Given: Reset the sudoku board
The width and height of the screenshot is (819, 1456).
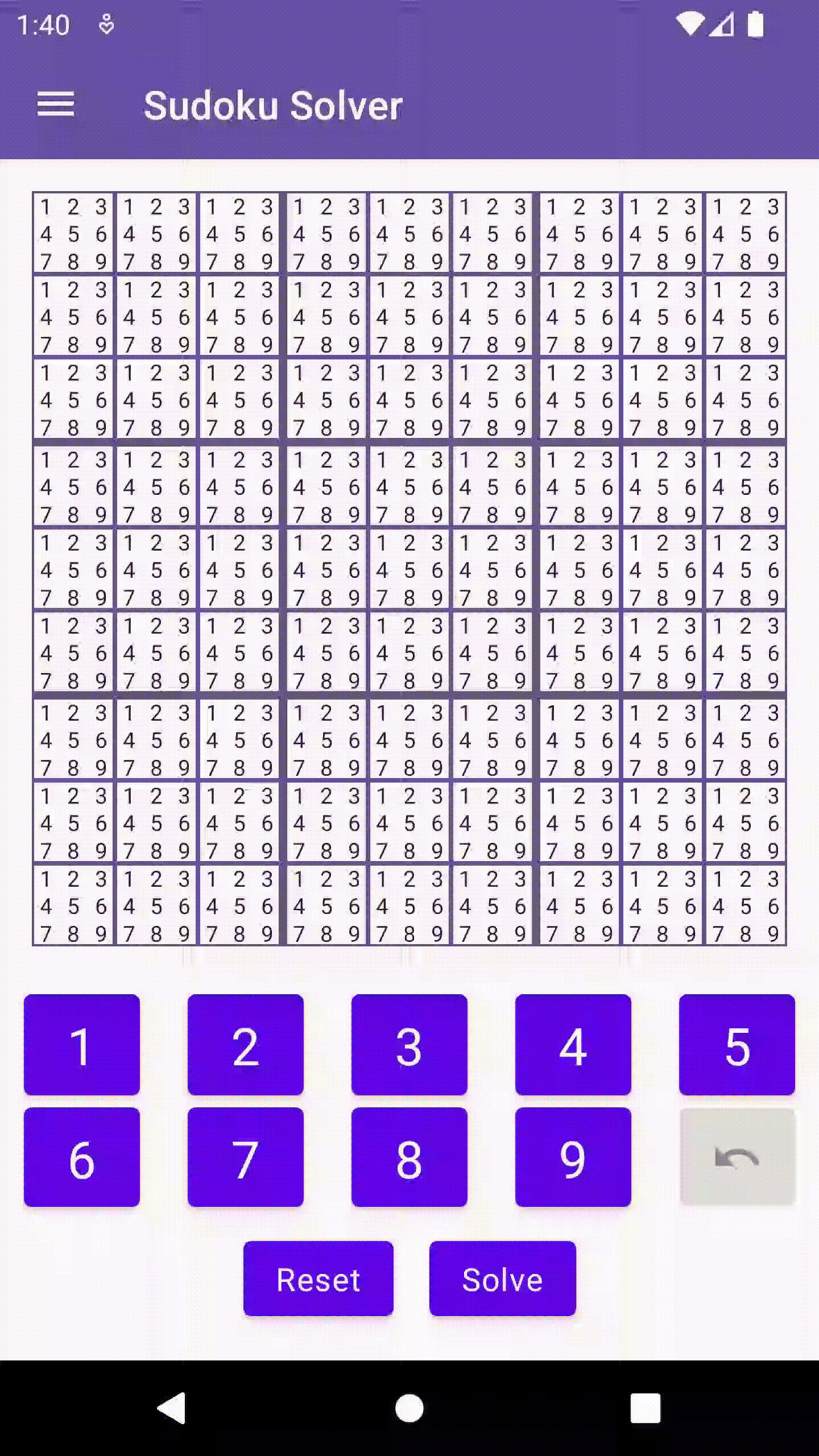Looking at the screenshot, I should [318, 1279].
